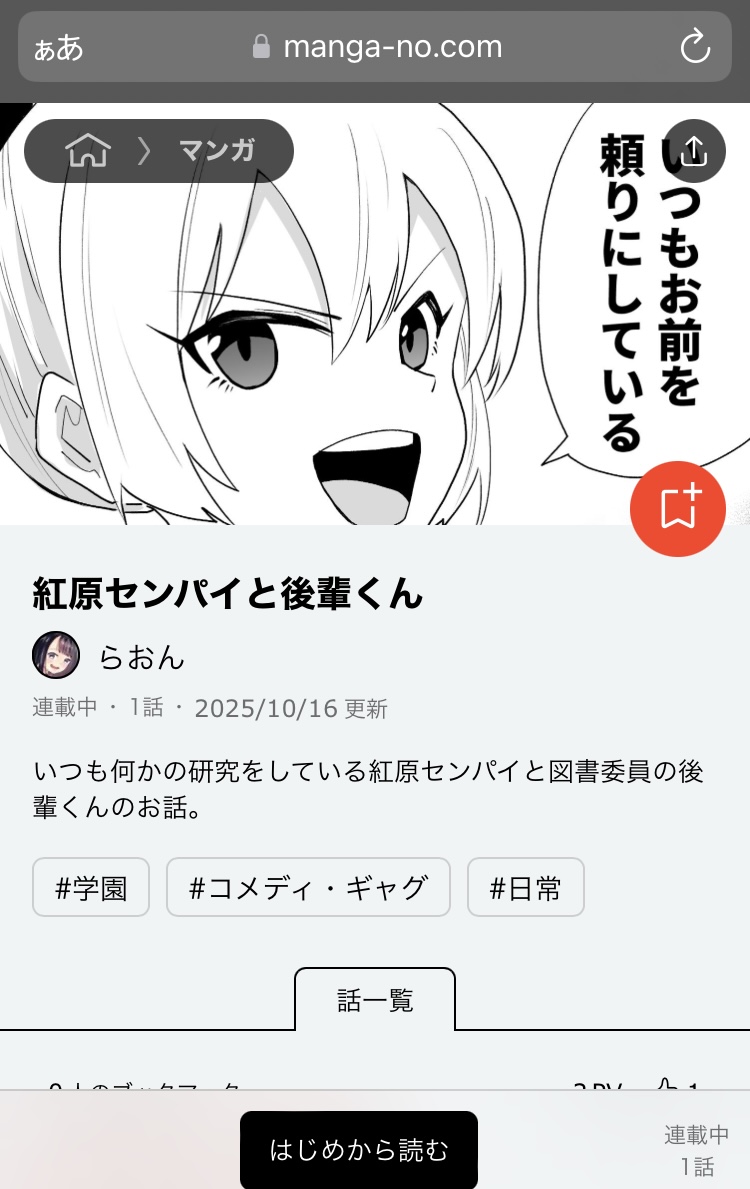This screenshot has width=750, height=1189.
Task: Switch to the 話一覧 tab
Action: point(375,999)
